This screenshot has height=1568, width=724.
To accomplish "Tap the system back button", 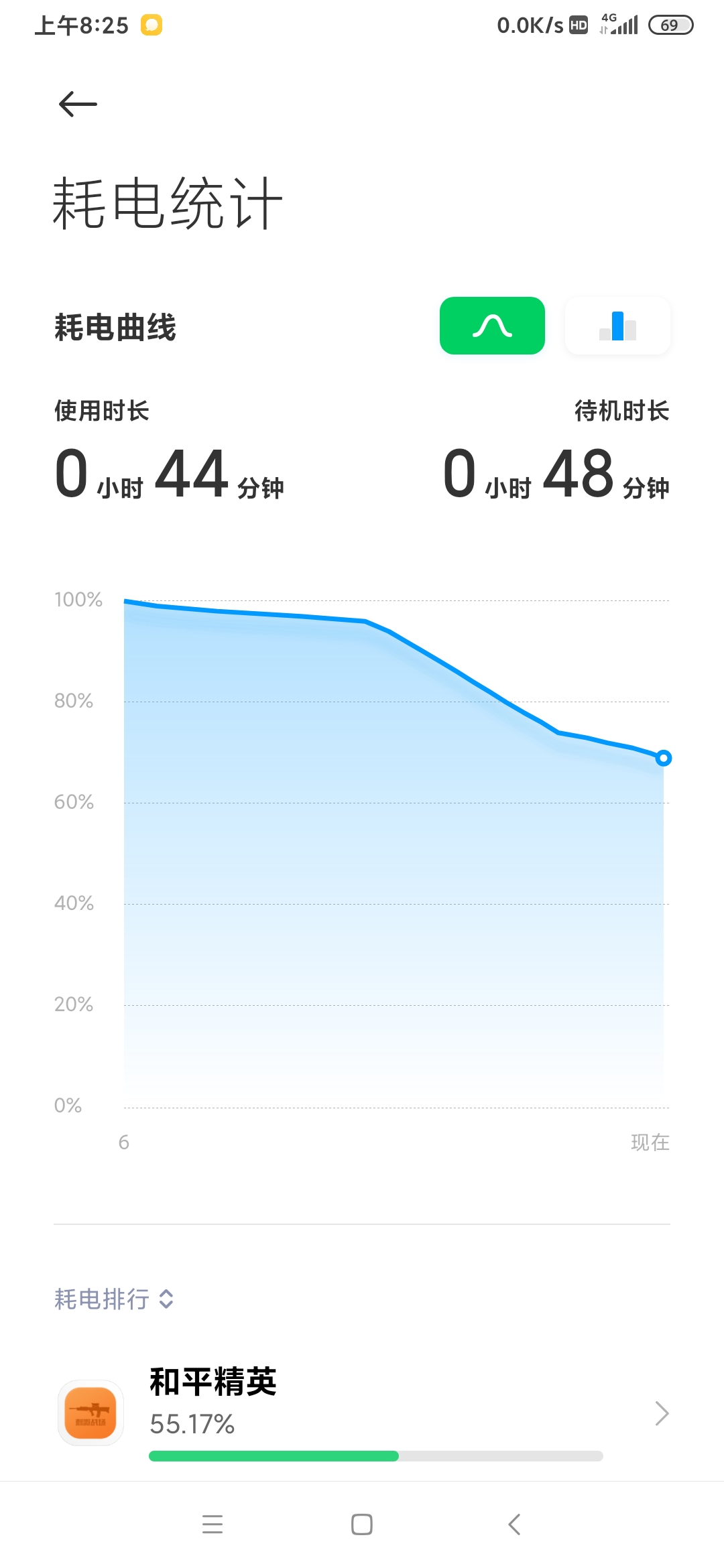I will [x=514, y=1524].
